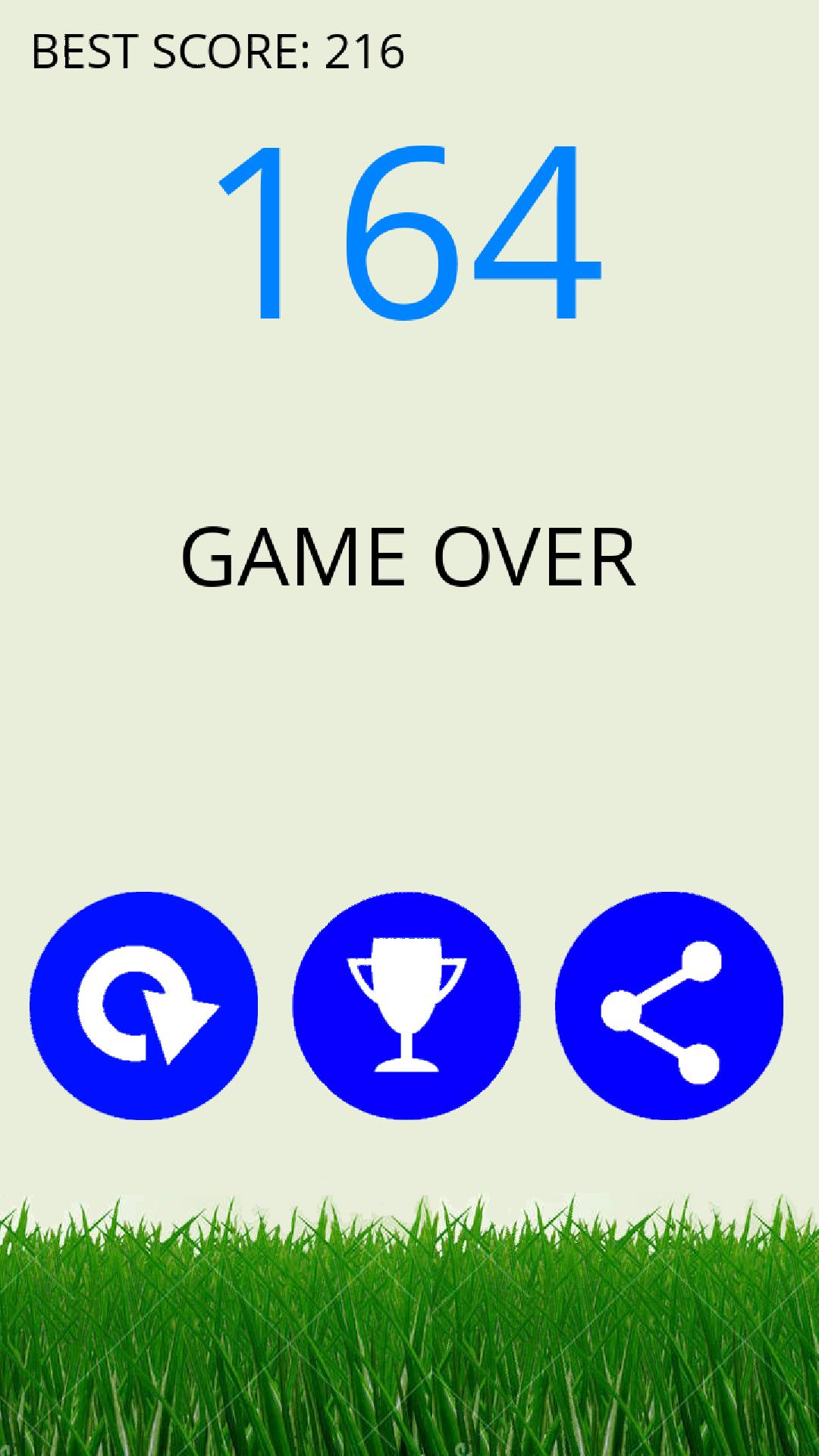This screenshot has width=819, height=1456.
Task: Restart the game with the replay button
Action: [x=144, y=1006]
